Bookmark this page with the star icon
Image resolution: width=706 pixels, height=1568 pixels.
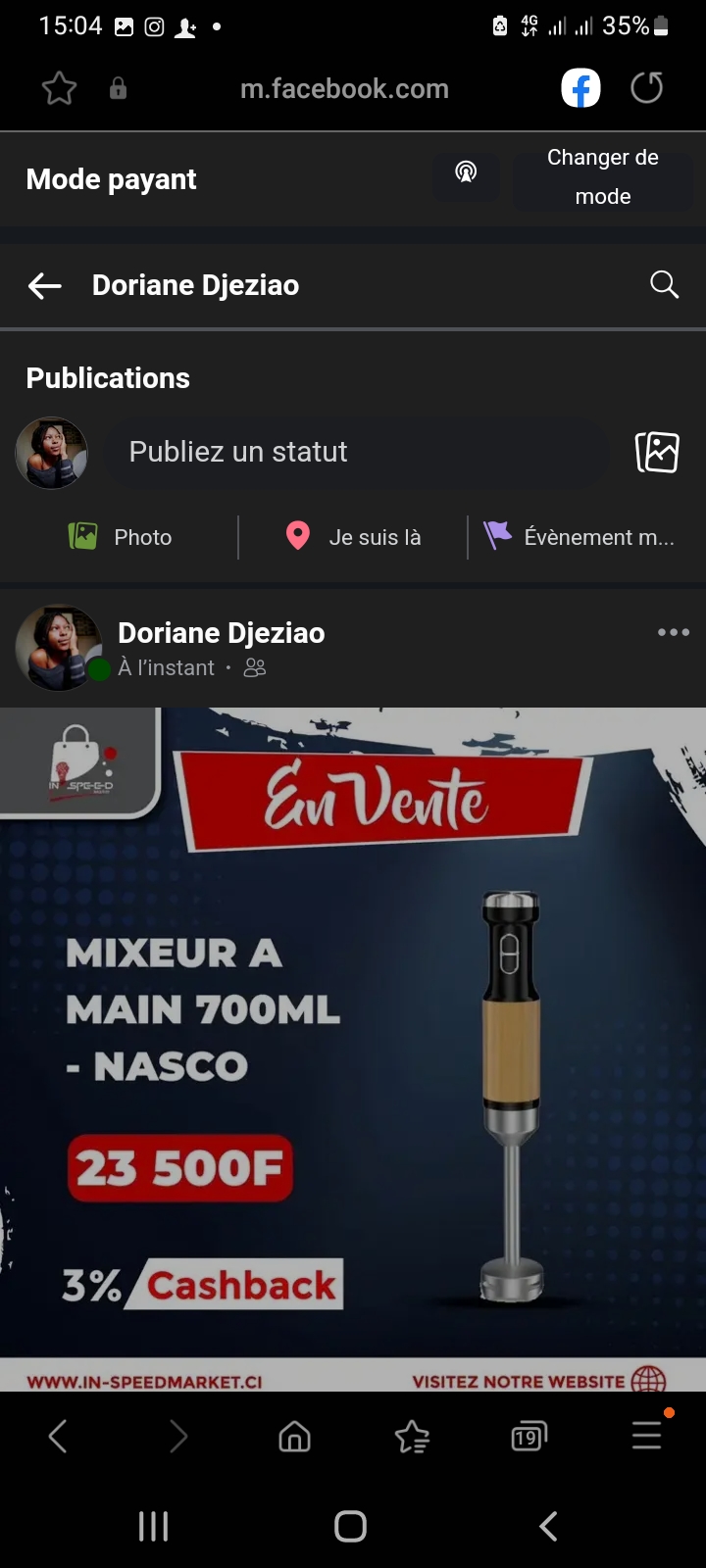59,89
